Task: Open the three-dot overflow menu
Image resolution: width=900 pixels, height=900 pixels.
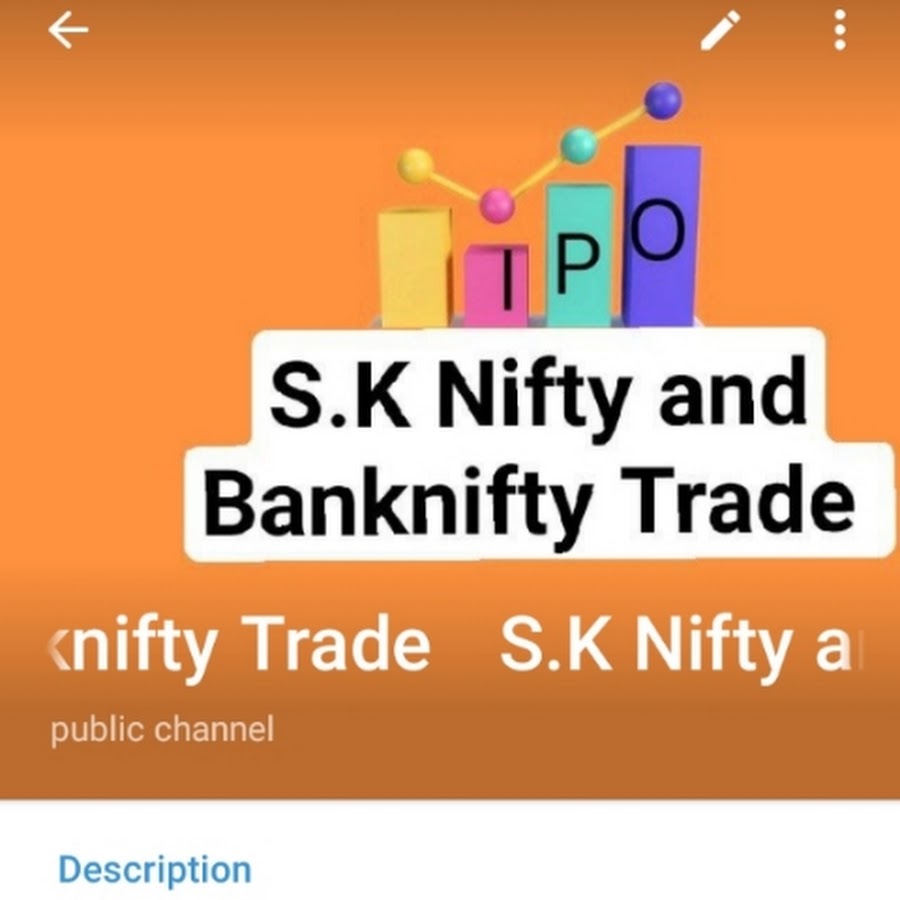Action: pos(839,31)
